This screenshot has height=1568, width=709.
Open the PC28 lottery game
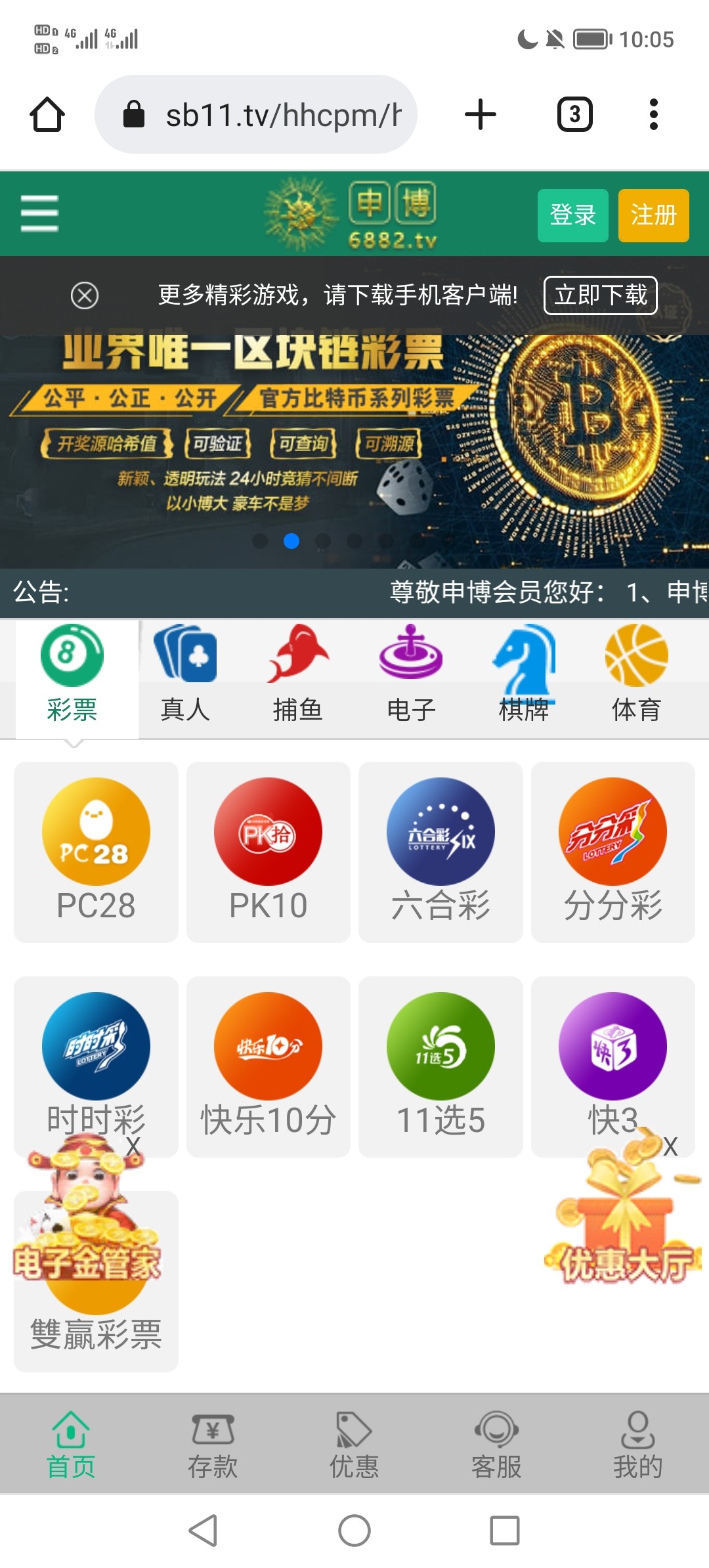click(x=96, y=851)
